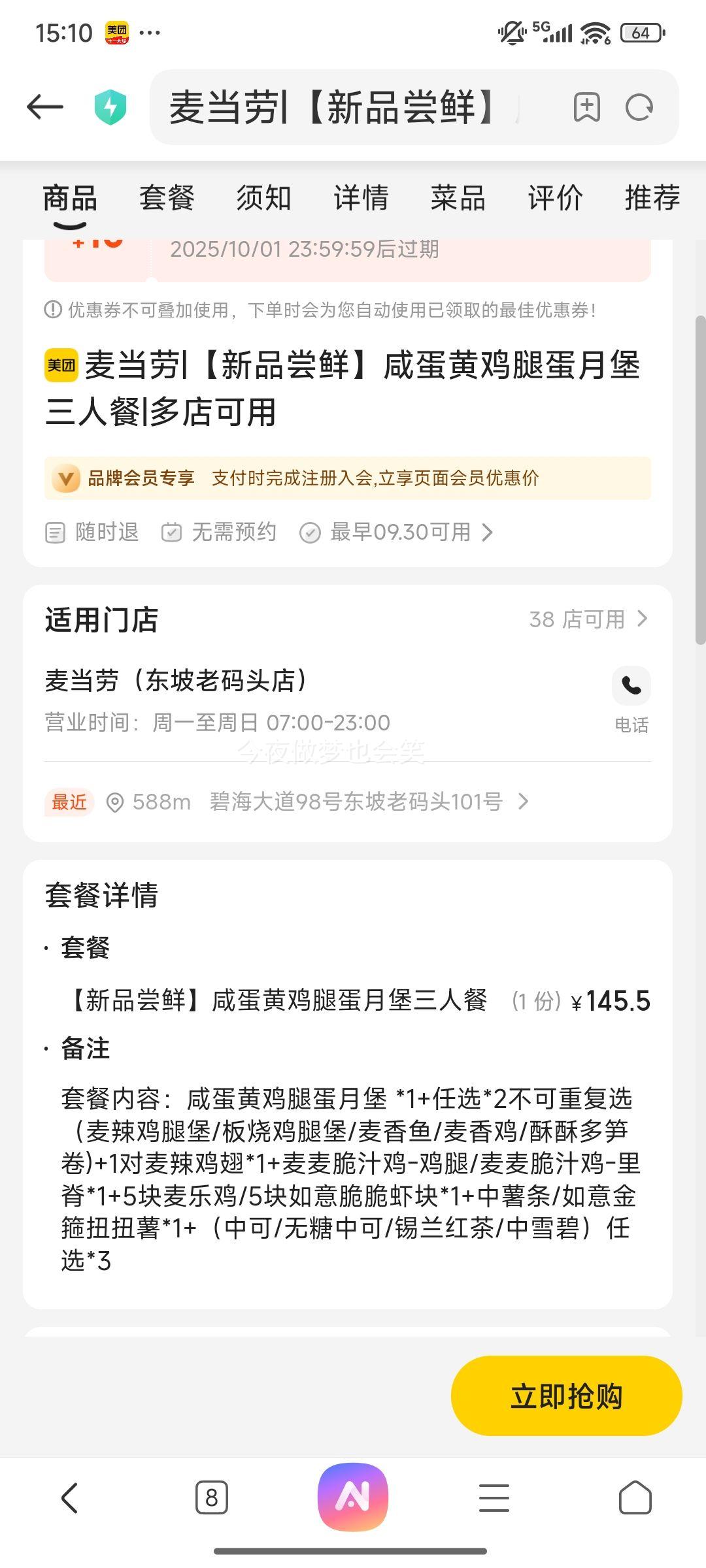Reload the current page
This screenshot has height=1568, width=706.
tap(639, 107)
